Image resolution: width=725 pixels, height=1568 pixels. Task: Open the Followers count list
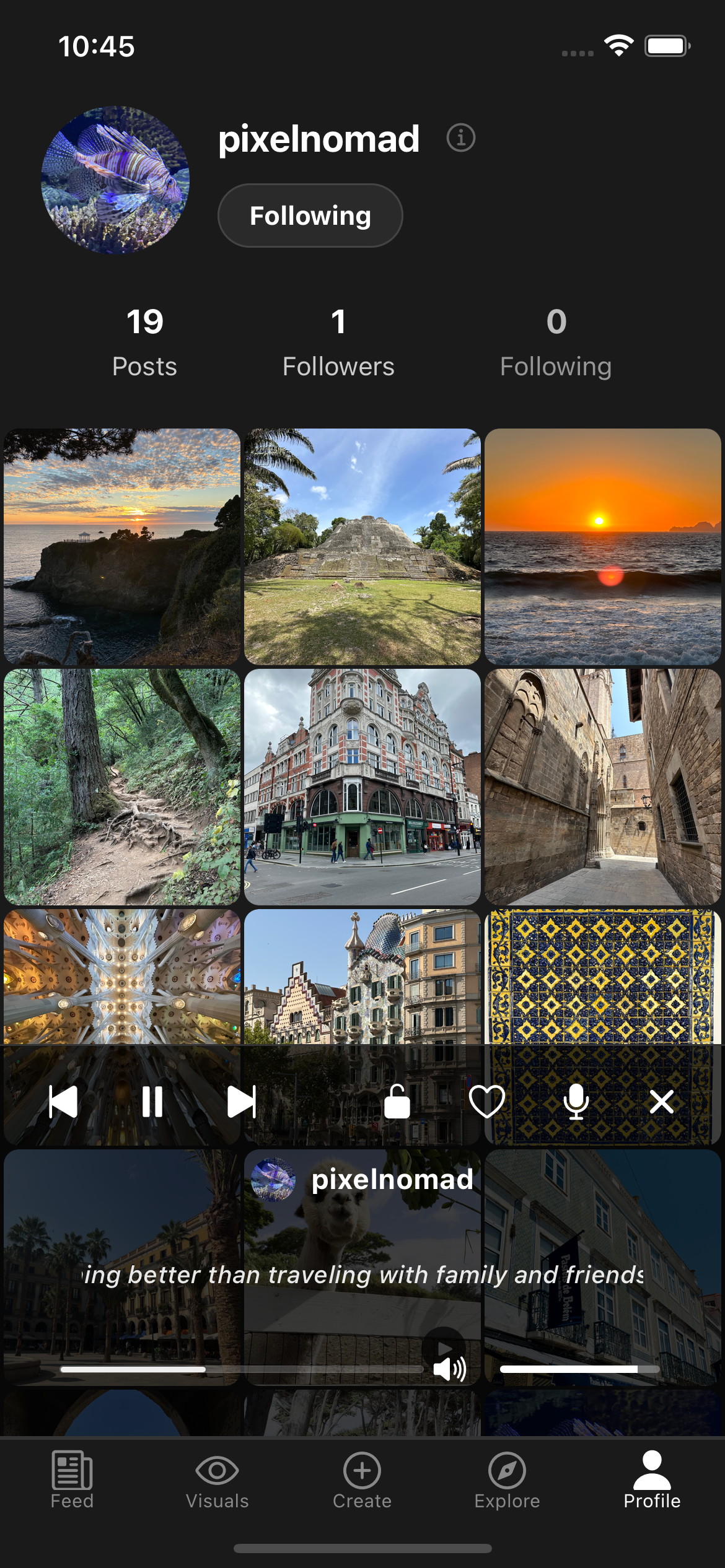coord(338,342)
